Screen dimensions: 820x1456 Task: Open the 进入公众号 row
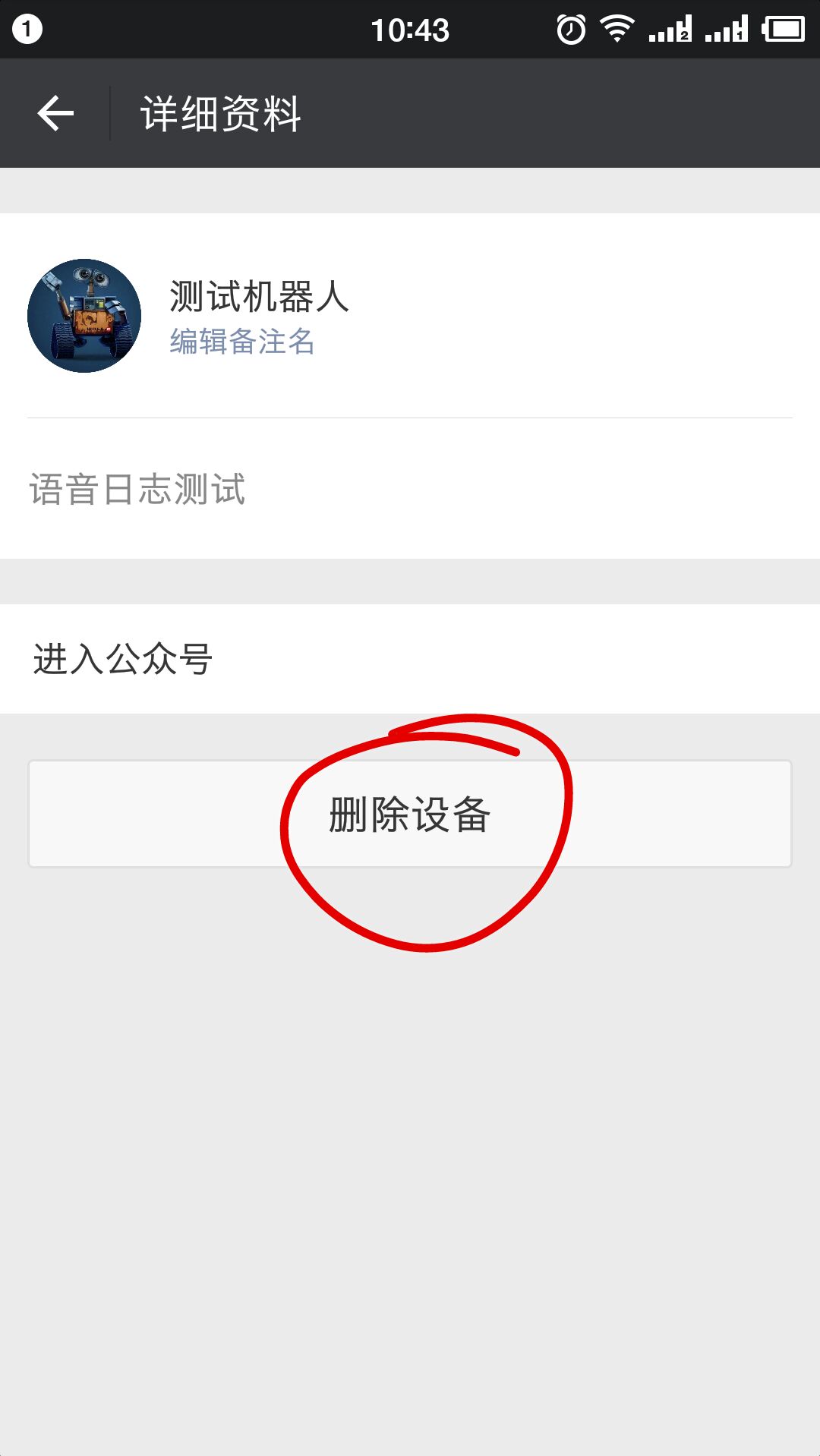(x=410, y=658)
